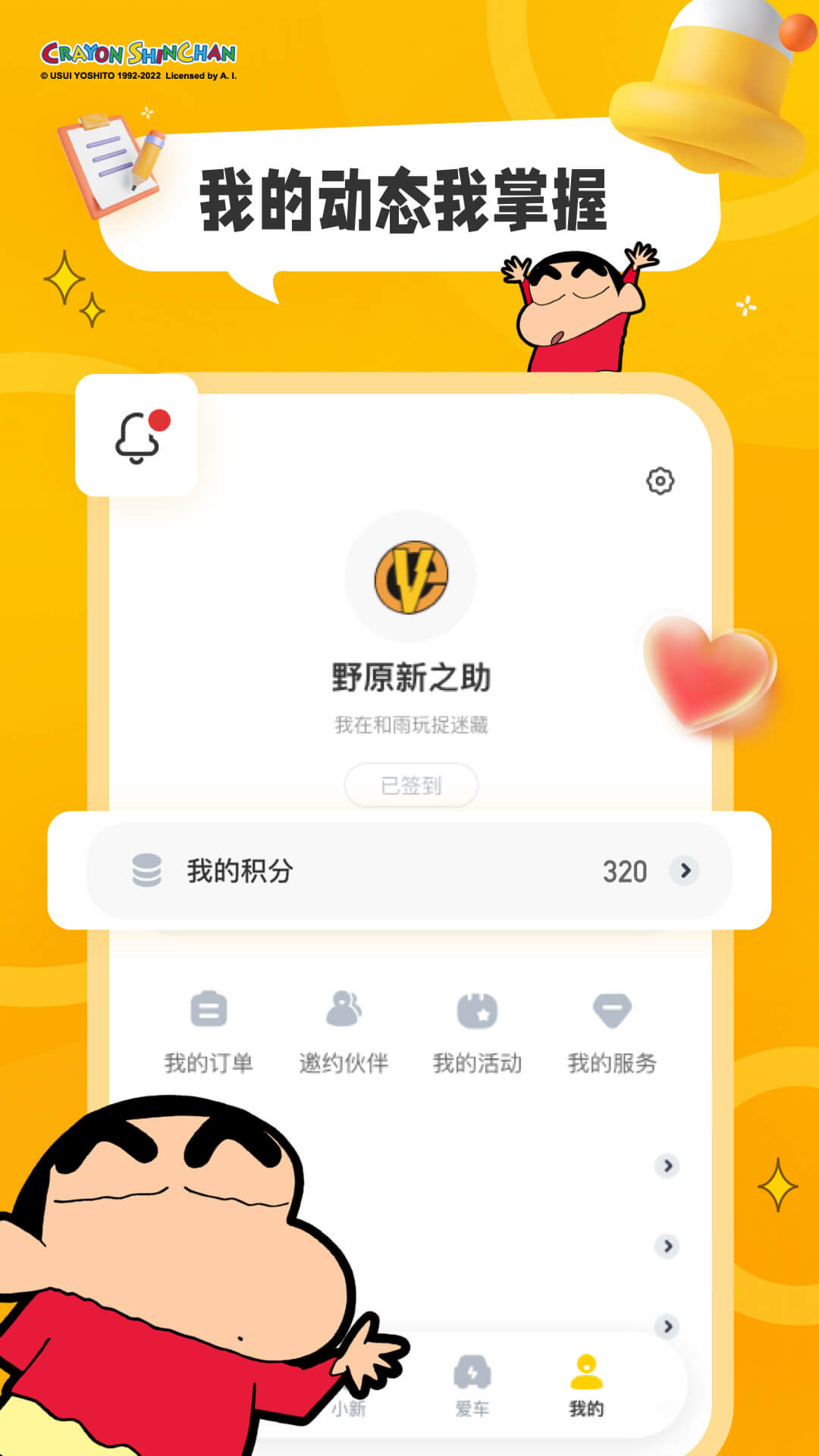Viewport: 819px width, 1456px height.
Task: Select the 邀约伙伴 invite partners icon
Action: point(345,1009)
